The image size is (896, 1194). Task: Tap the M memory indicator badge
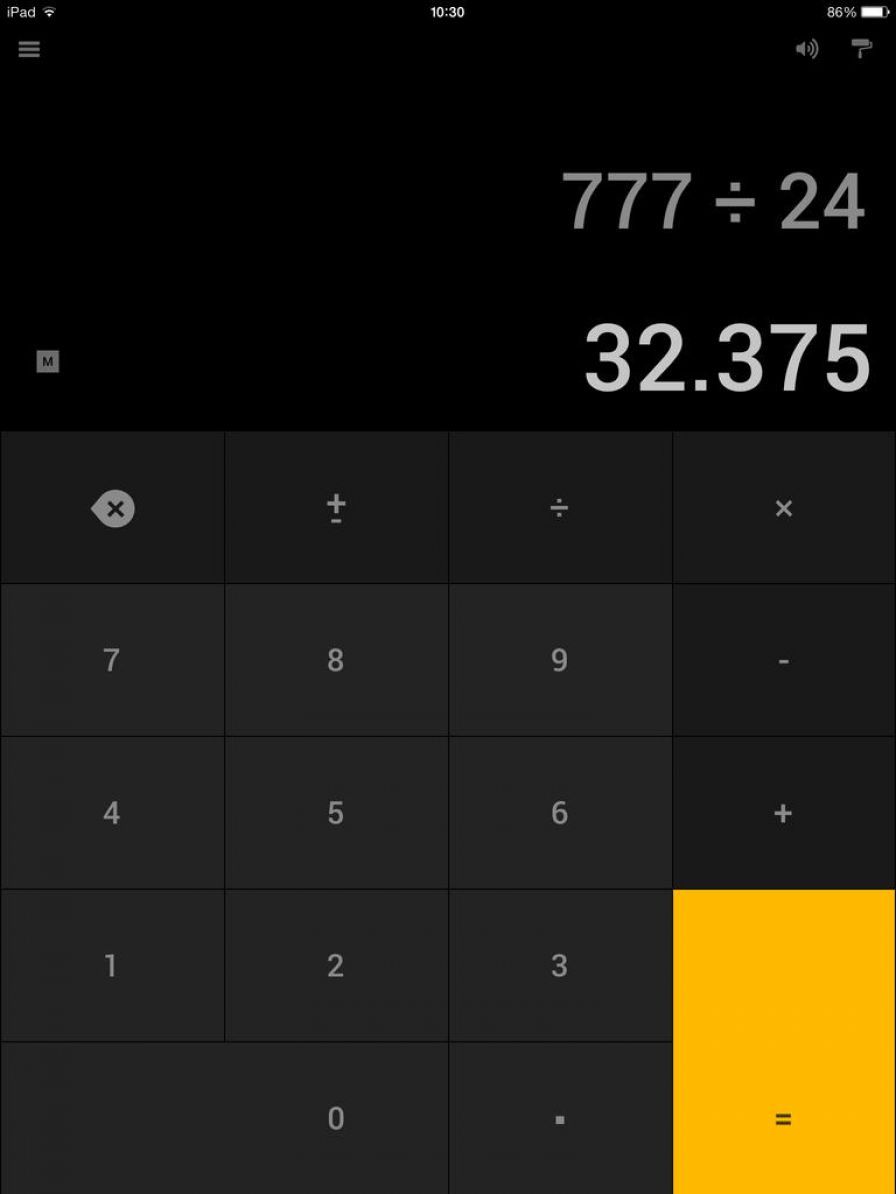pos(46,362)
